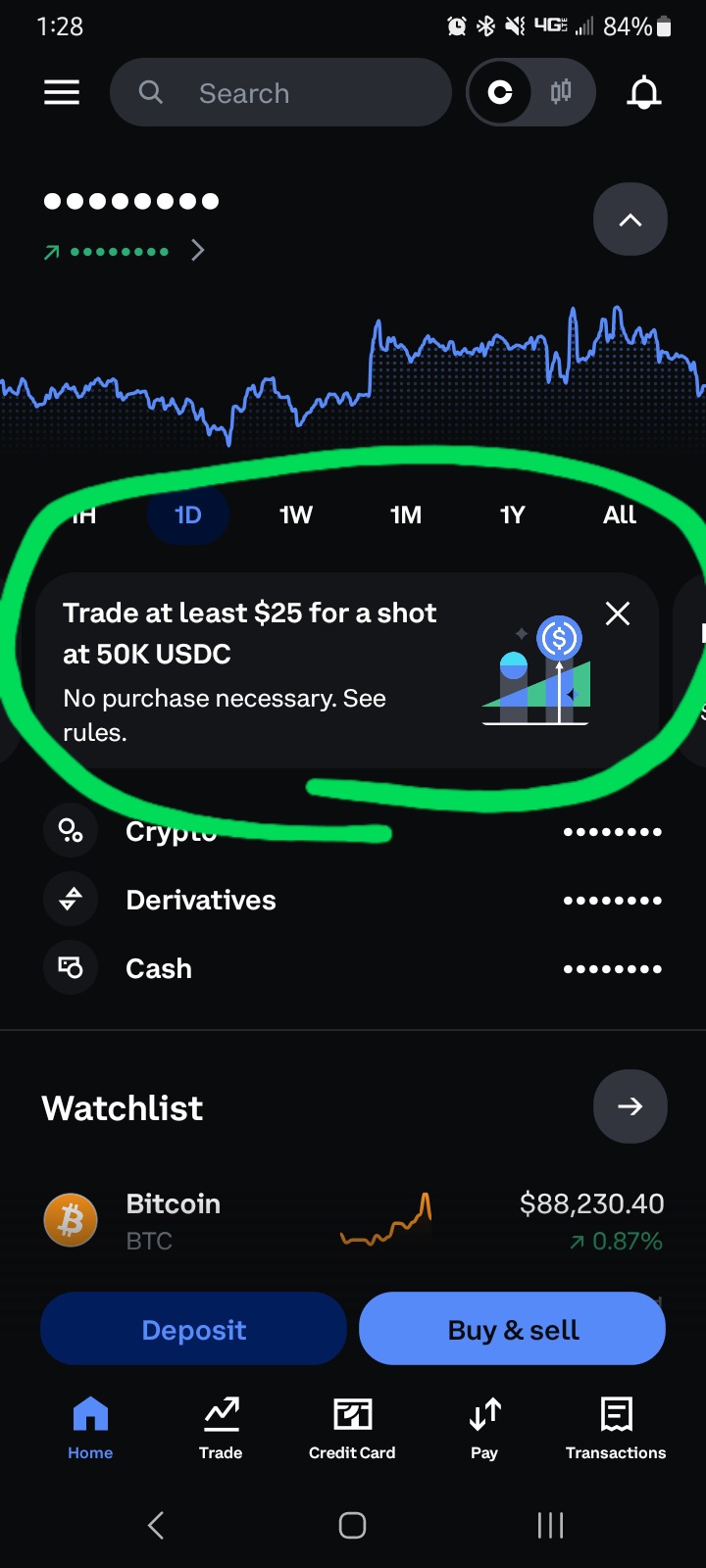Viewport: 706px width, 1568px height.
Task: Open the notifications bell
Action: [644, 93]
